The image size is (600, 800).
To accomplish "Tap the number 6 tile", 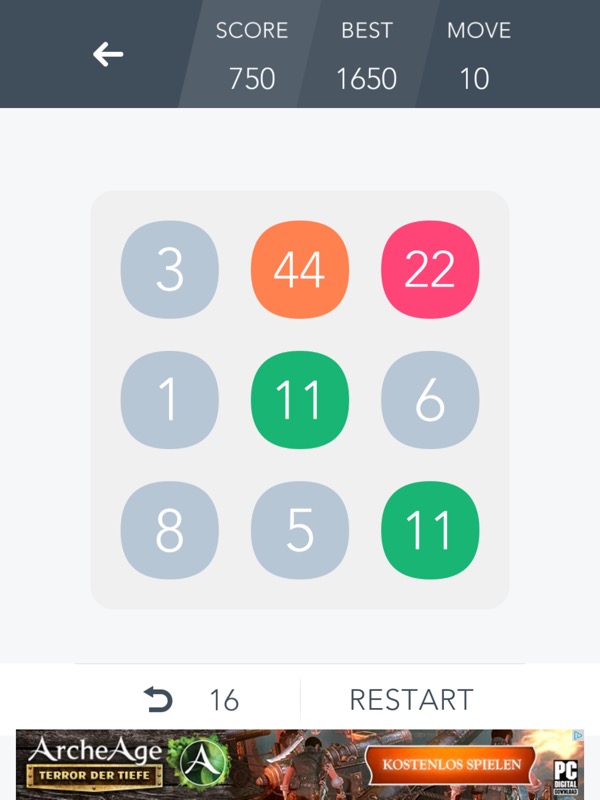I will point(430,400).
